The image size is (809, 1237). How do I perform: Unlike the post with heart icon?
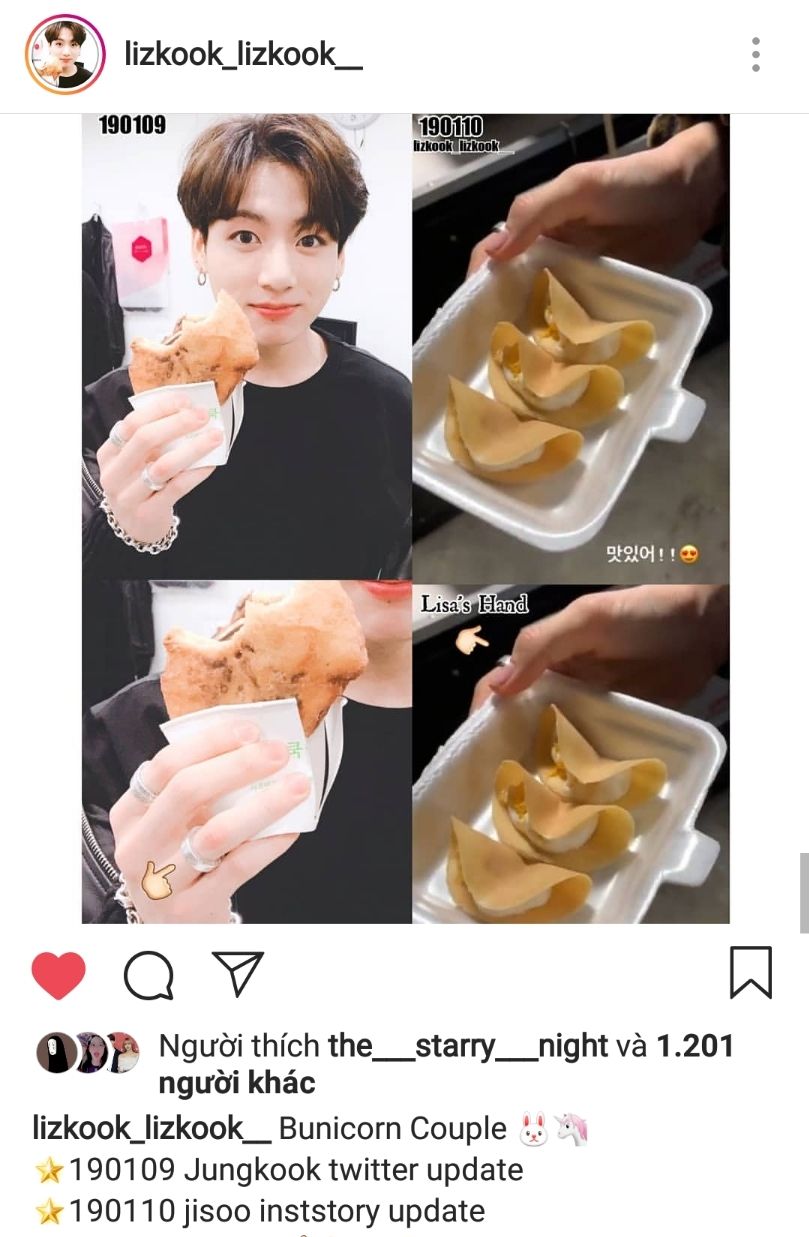tap(59, 973)
